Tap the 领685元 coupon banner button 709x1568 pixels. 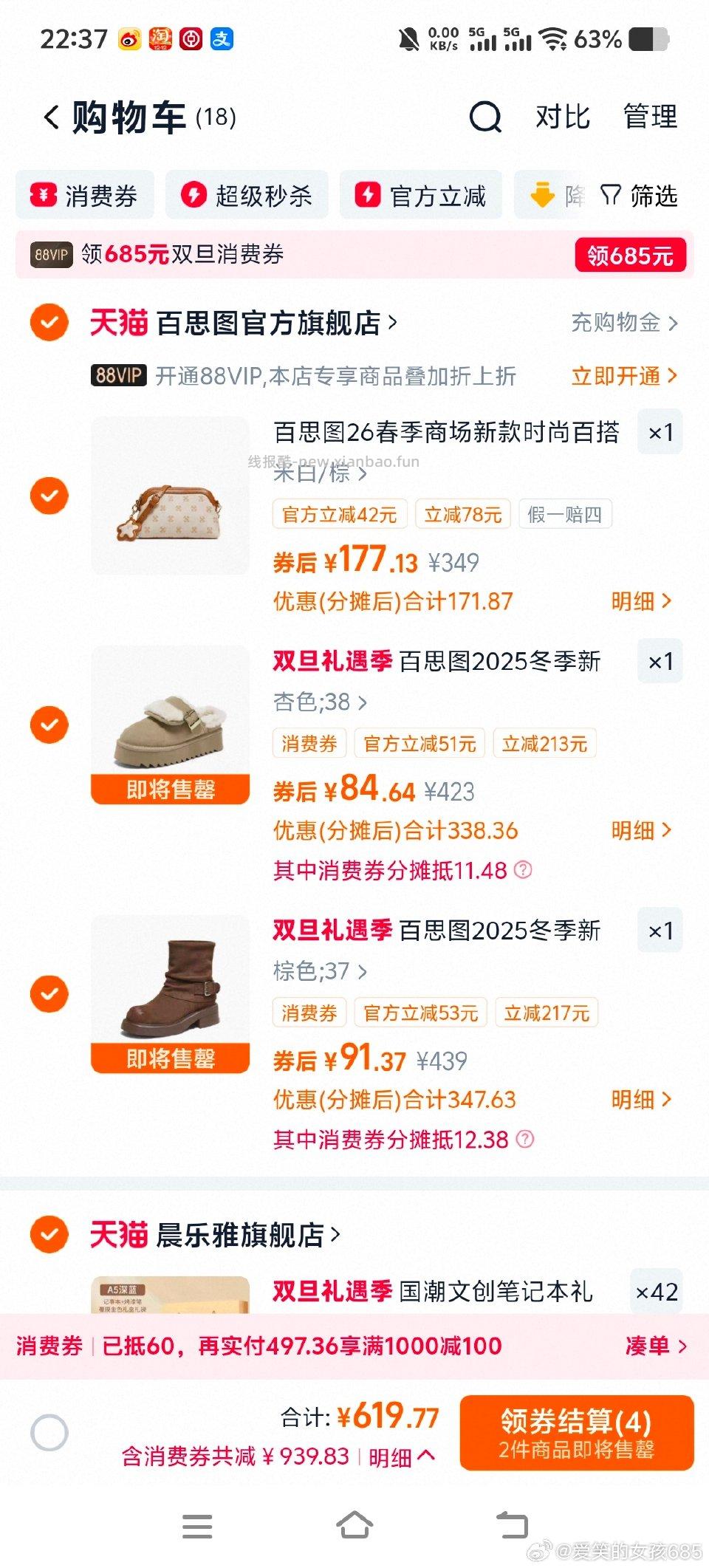pyautogui.click(x=629, y=256)
